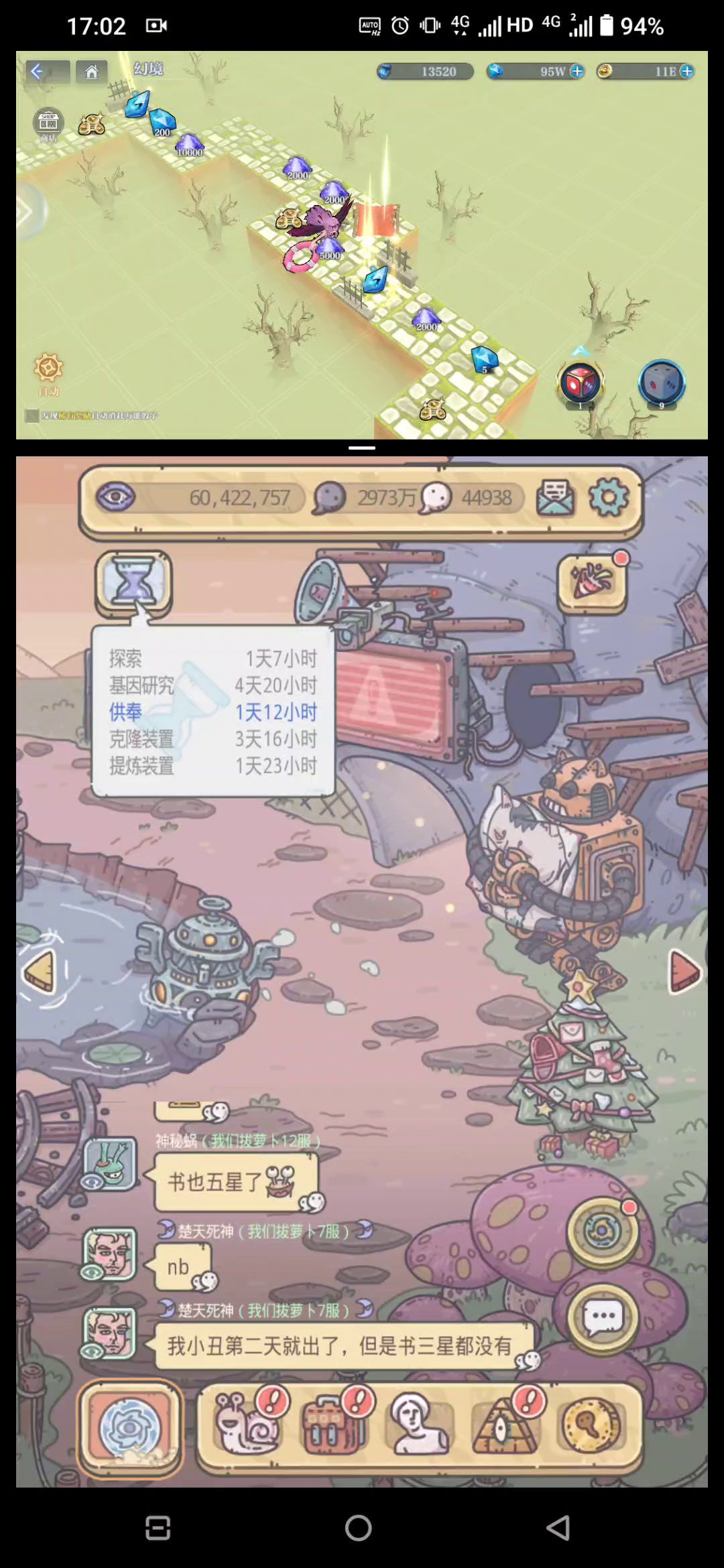Tap the home icon in the top game
Screen dimensions: 724x1568
coord(92,71)
